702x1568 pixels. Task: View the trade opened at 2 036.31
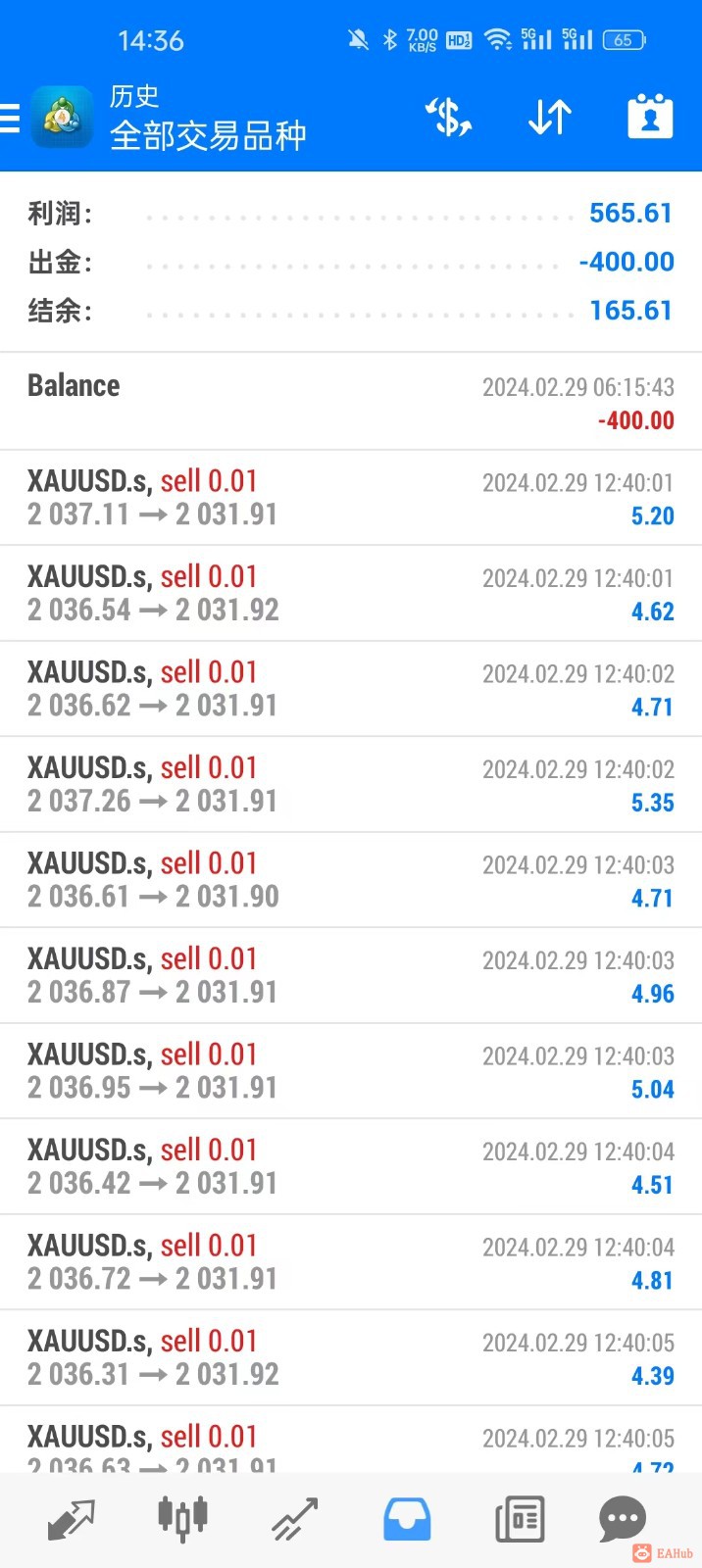[x=351, y=1357]
